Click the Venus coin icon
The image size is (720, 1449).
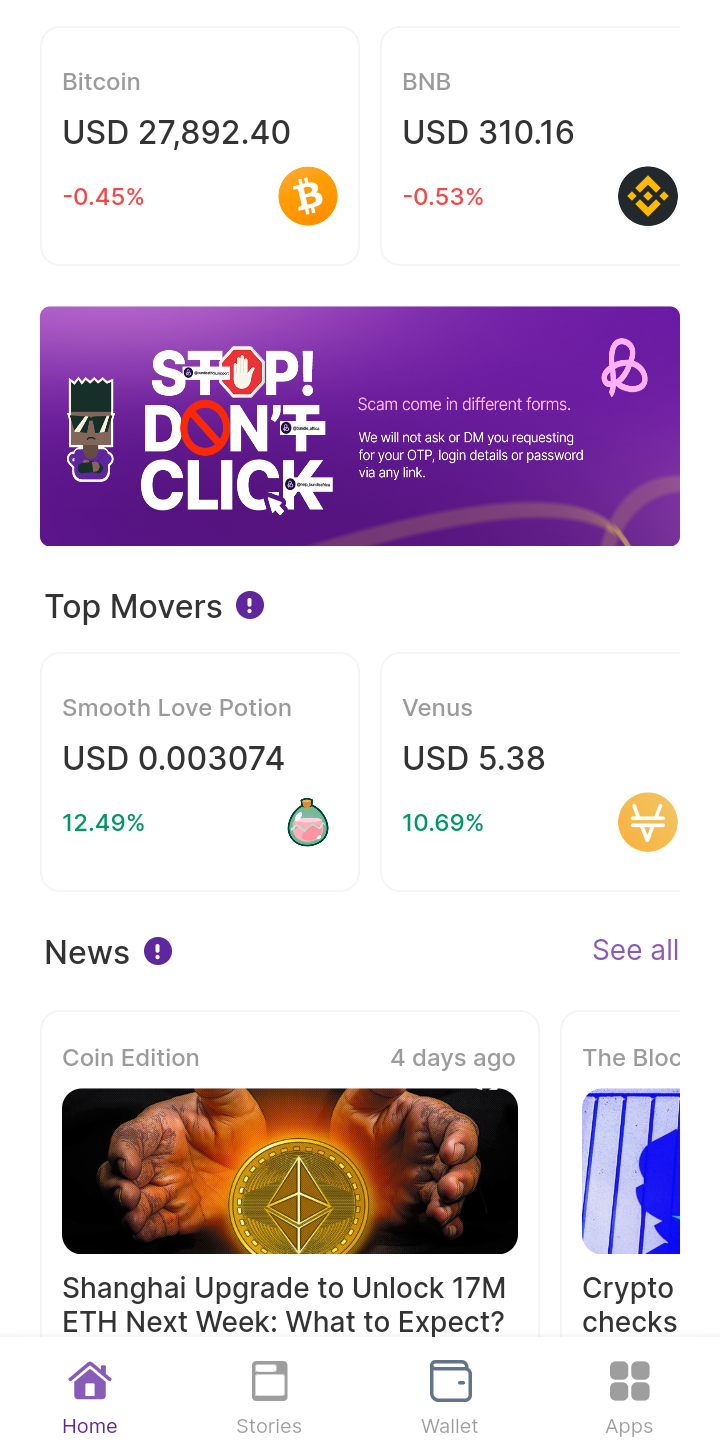tap(648, 822)
